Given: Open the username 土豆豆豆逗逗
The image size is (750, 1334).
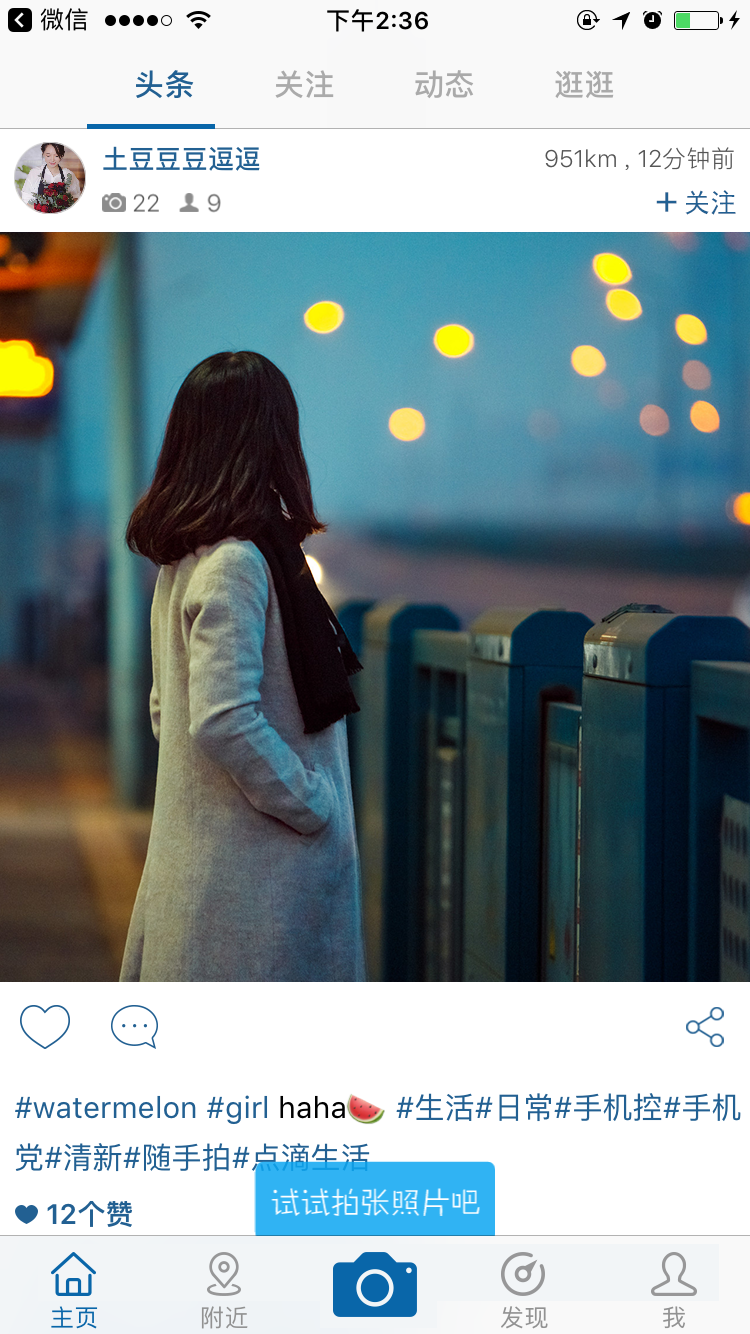Looking at the screenshot, I should coord(182,159).
